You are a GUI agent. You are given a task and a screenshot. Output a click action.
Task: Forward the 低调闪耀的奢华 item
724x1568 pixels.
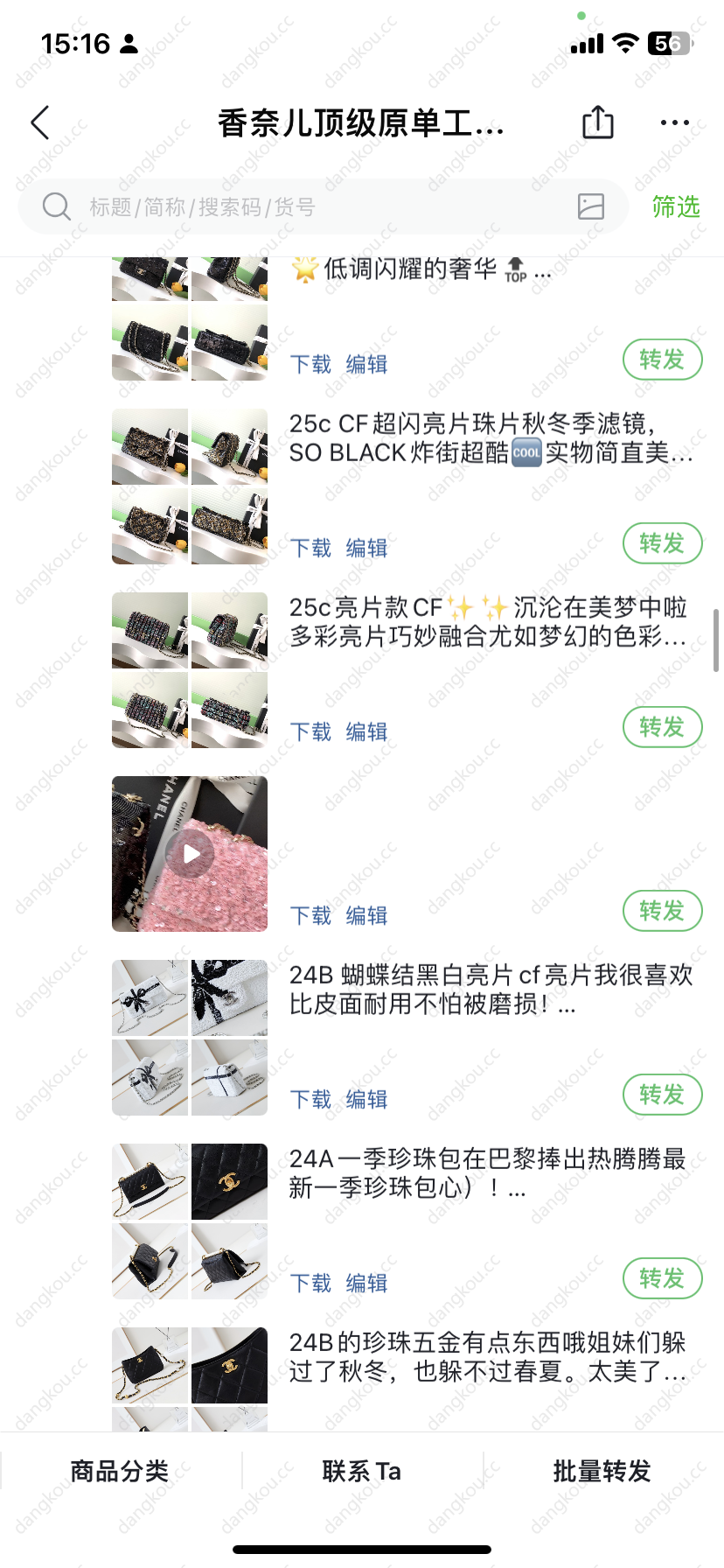(662, 360)
